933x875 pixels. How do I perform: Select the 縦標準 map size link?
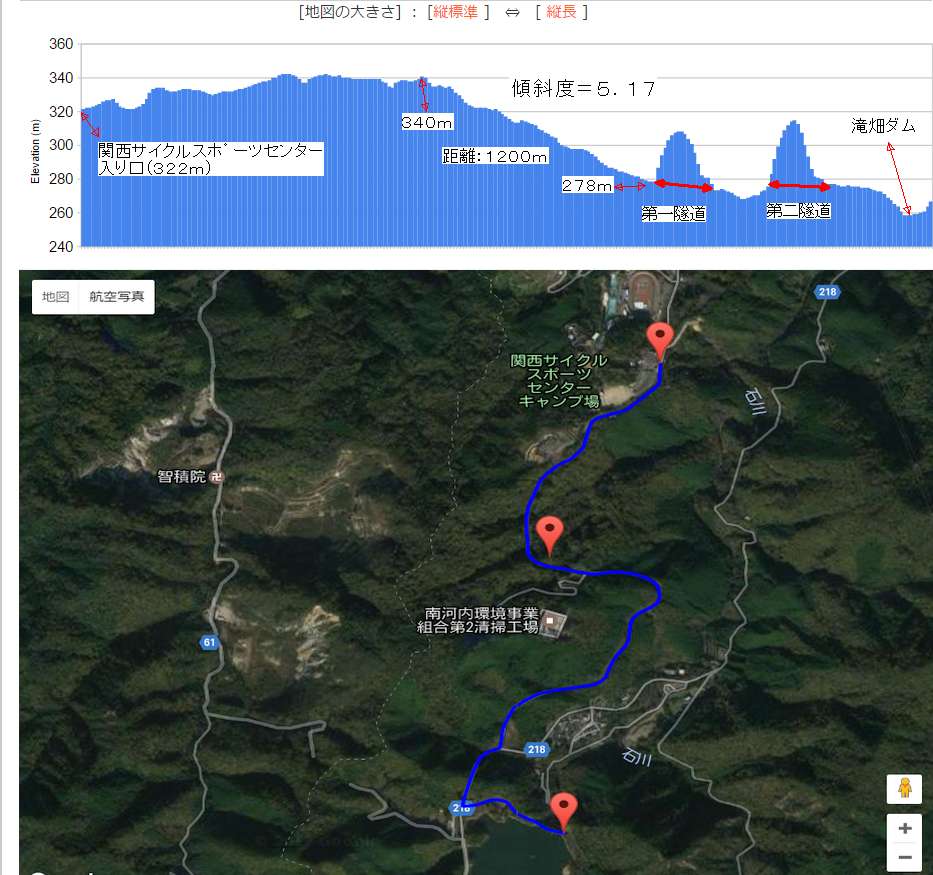coord(455,12)
